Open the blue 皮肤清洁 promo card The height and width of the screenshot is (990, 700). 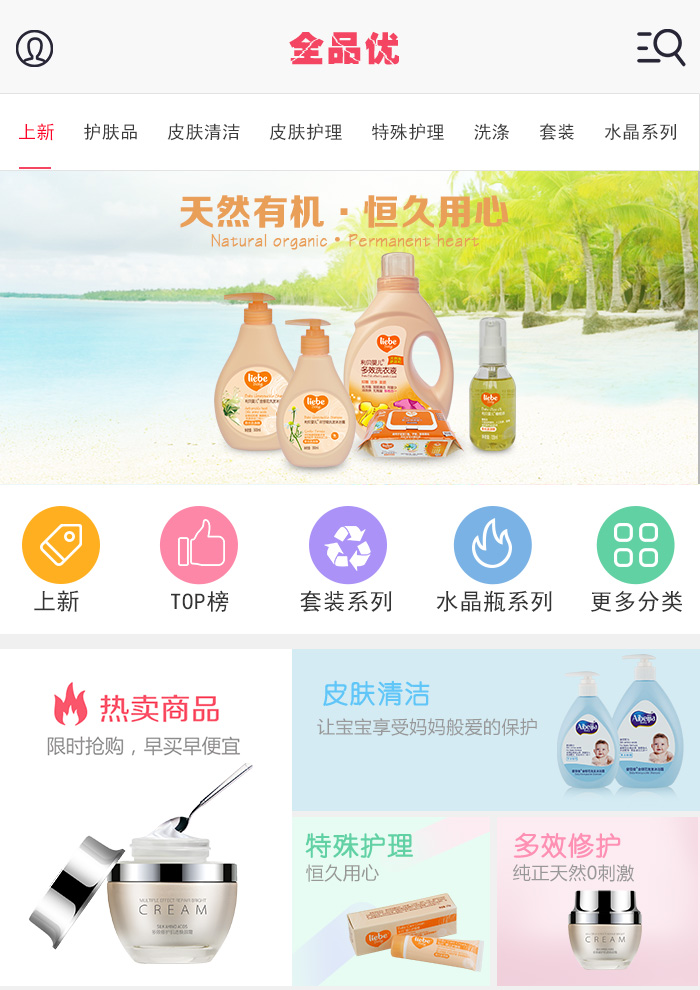point(496,730)
